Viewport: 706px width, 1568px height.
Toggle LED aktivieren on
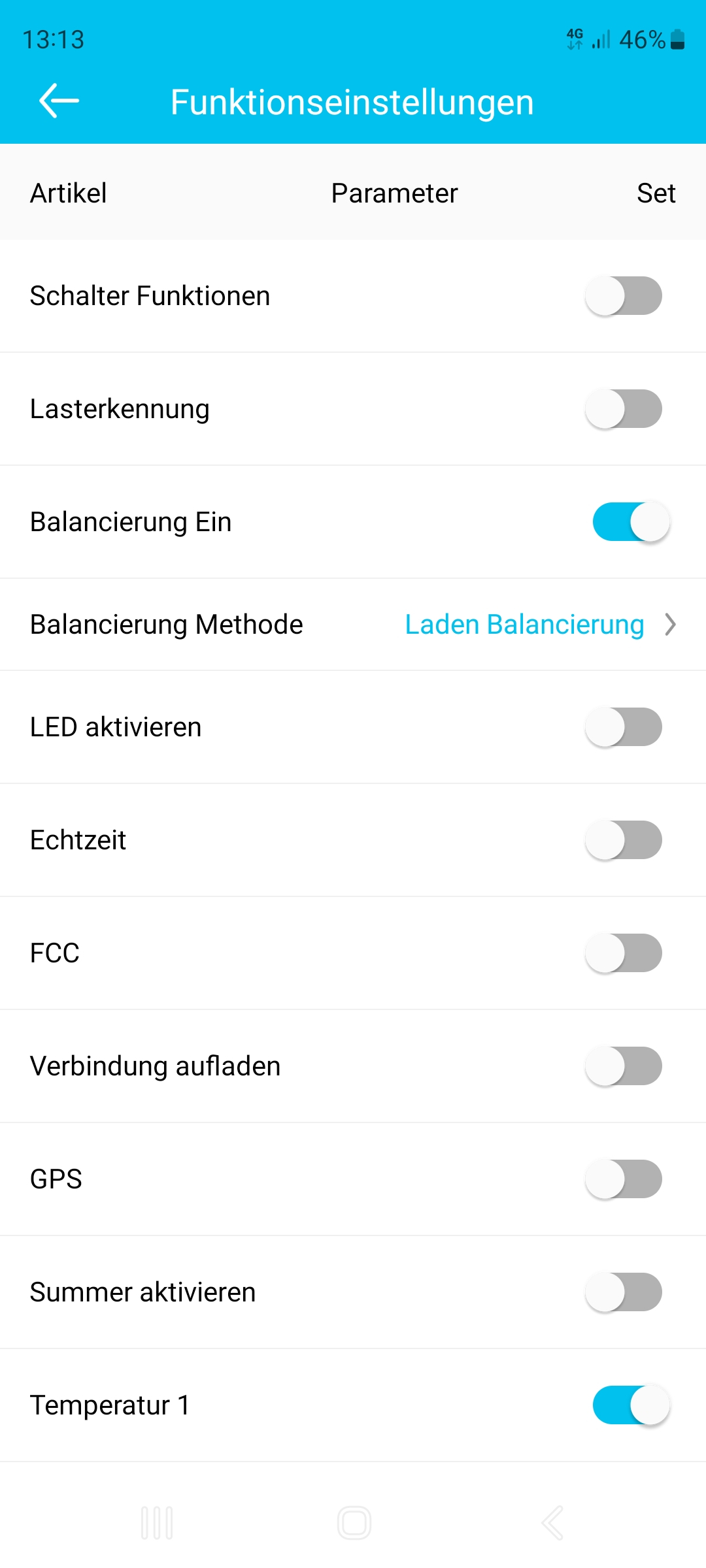point(624,727)
